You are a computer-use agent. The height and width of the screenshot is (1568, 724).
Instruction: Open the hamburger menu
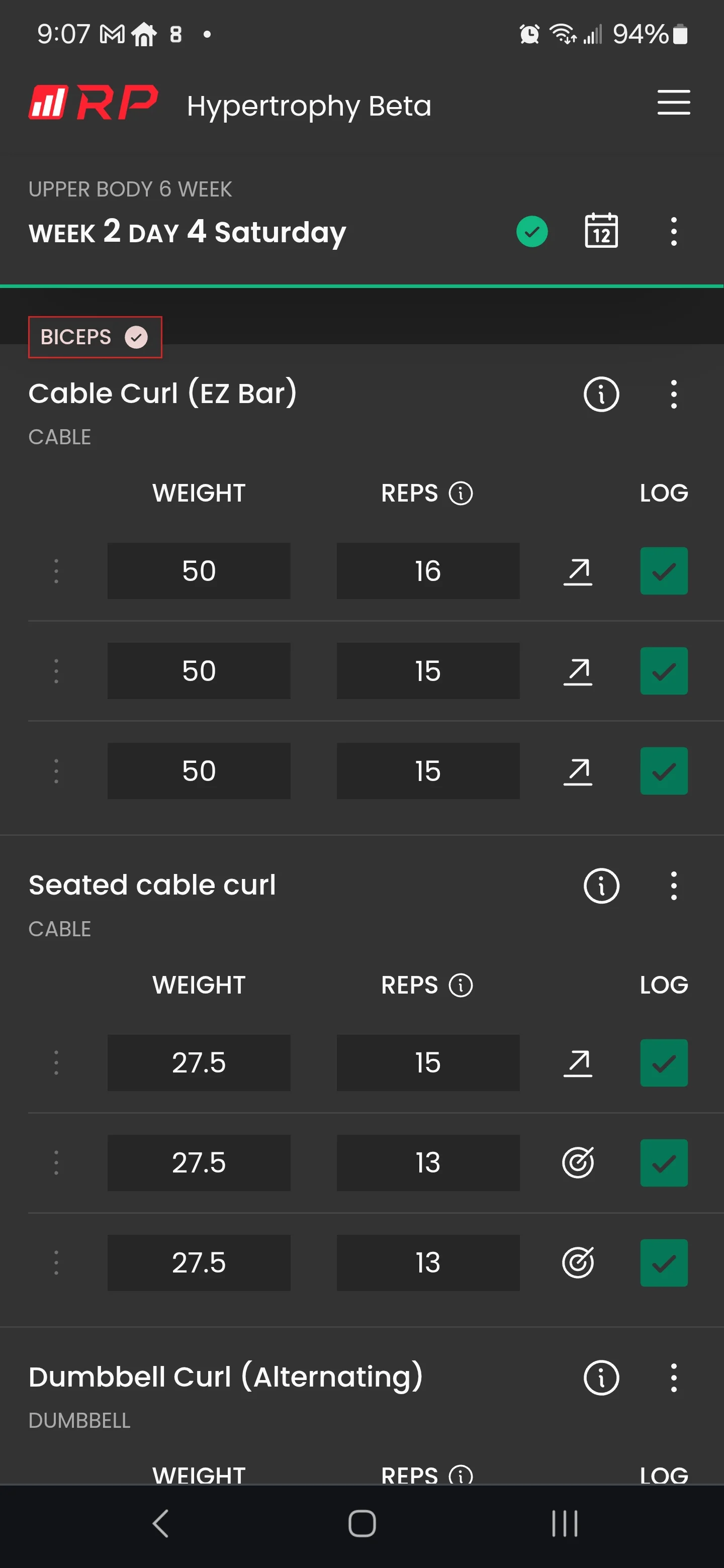(x=673, y=102)
